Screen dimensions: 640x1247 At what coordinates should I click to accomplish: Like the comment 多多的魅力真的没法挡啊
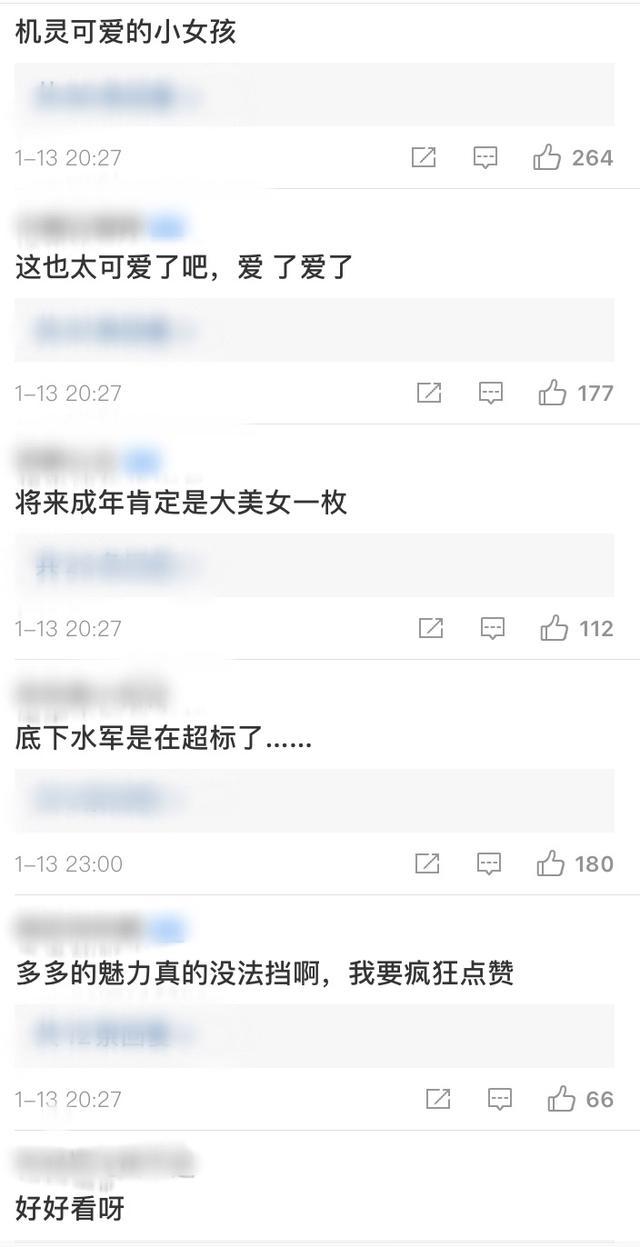561,1099
